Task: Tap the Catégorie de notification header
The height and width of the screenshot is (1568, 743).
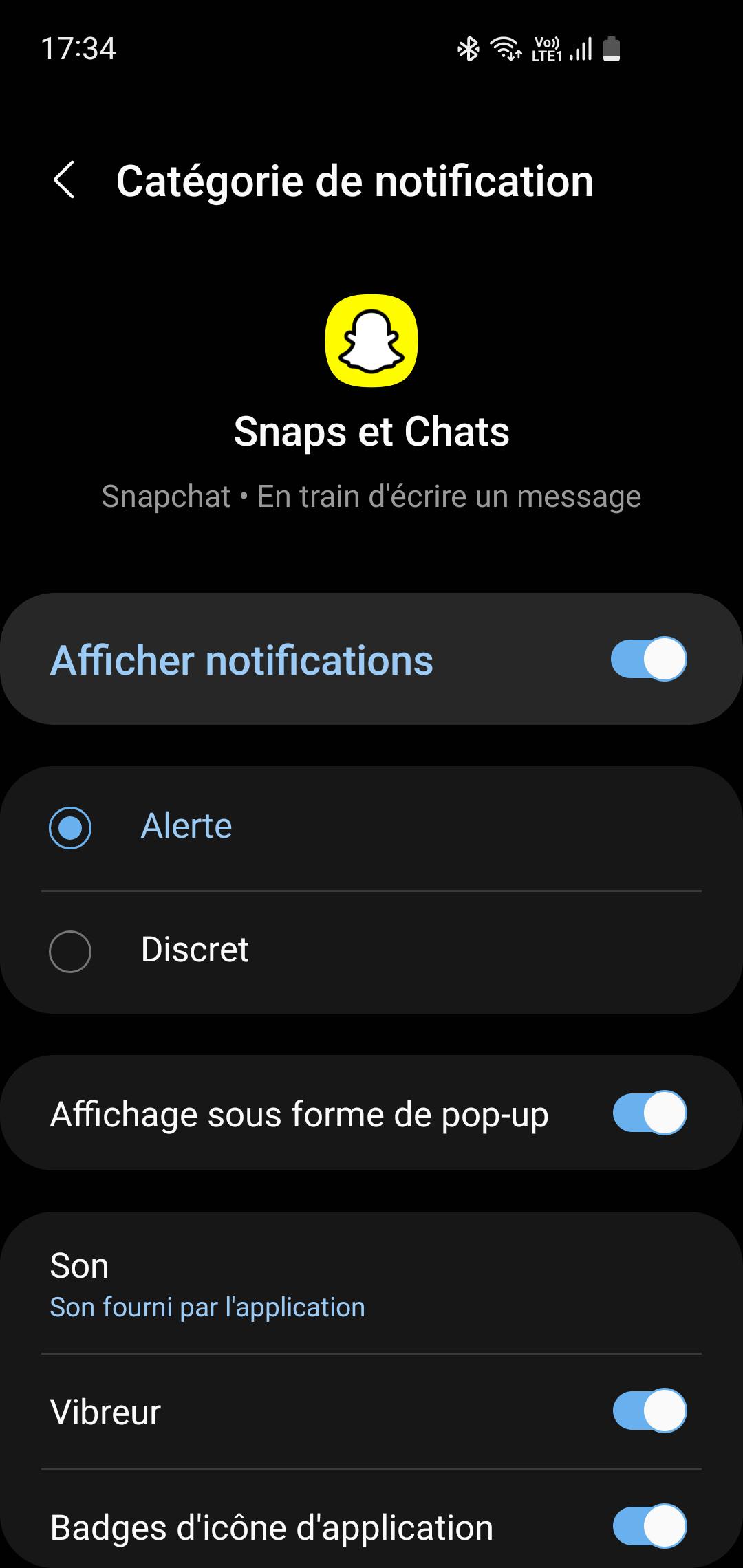Action: coord(354,181)
